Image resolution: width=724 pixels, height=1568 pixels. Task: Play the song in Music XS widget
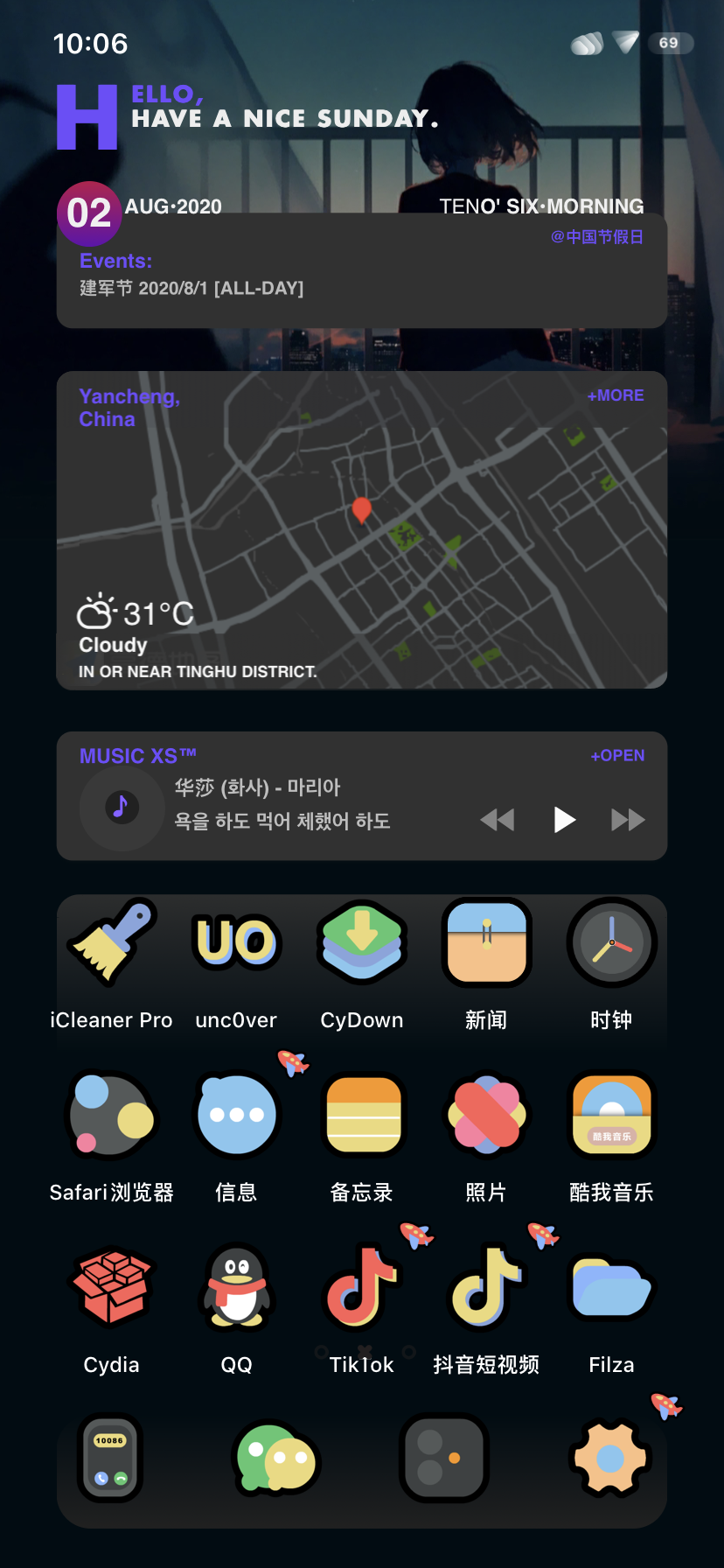coord(565,820)
